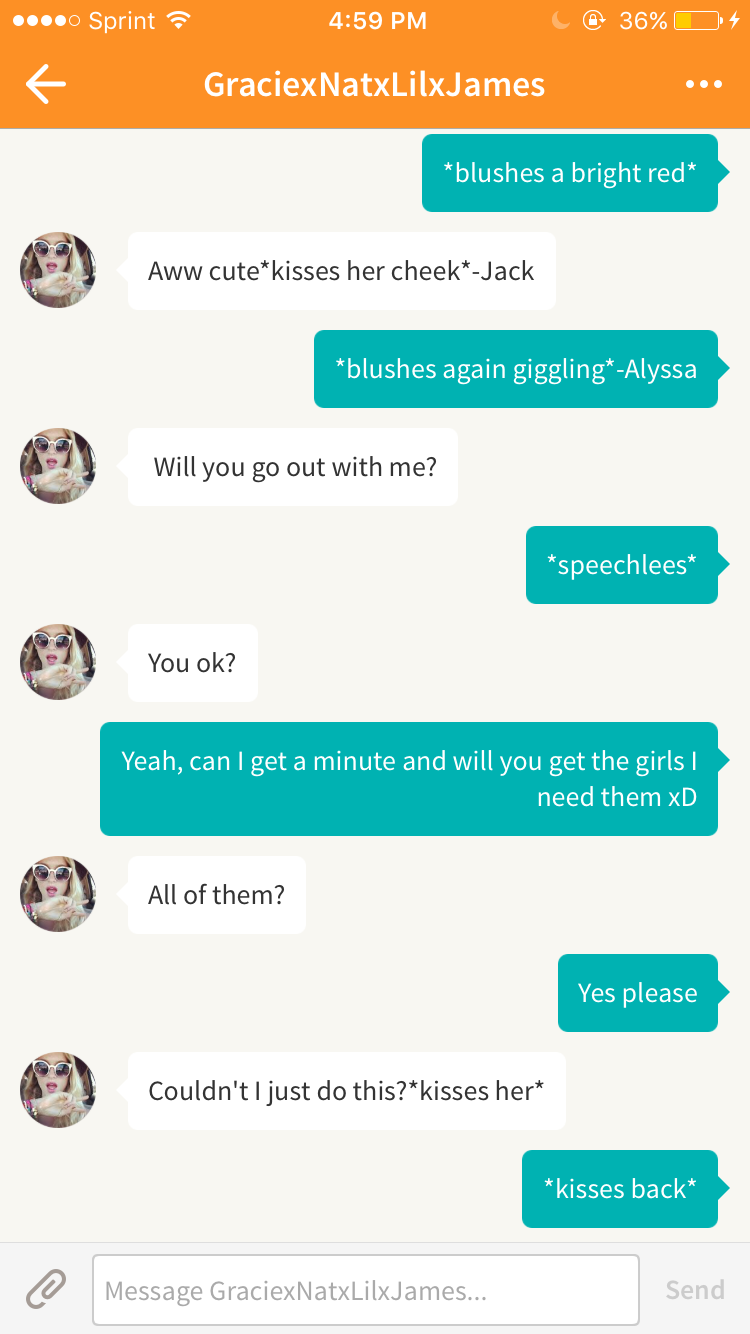Screen dimensions: 750x1334
Task: Open sender's avatar next to 'All of them?'
Action: [58, 894]
